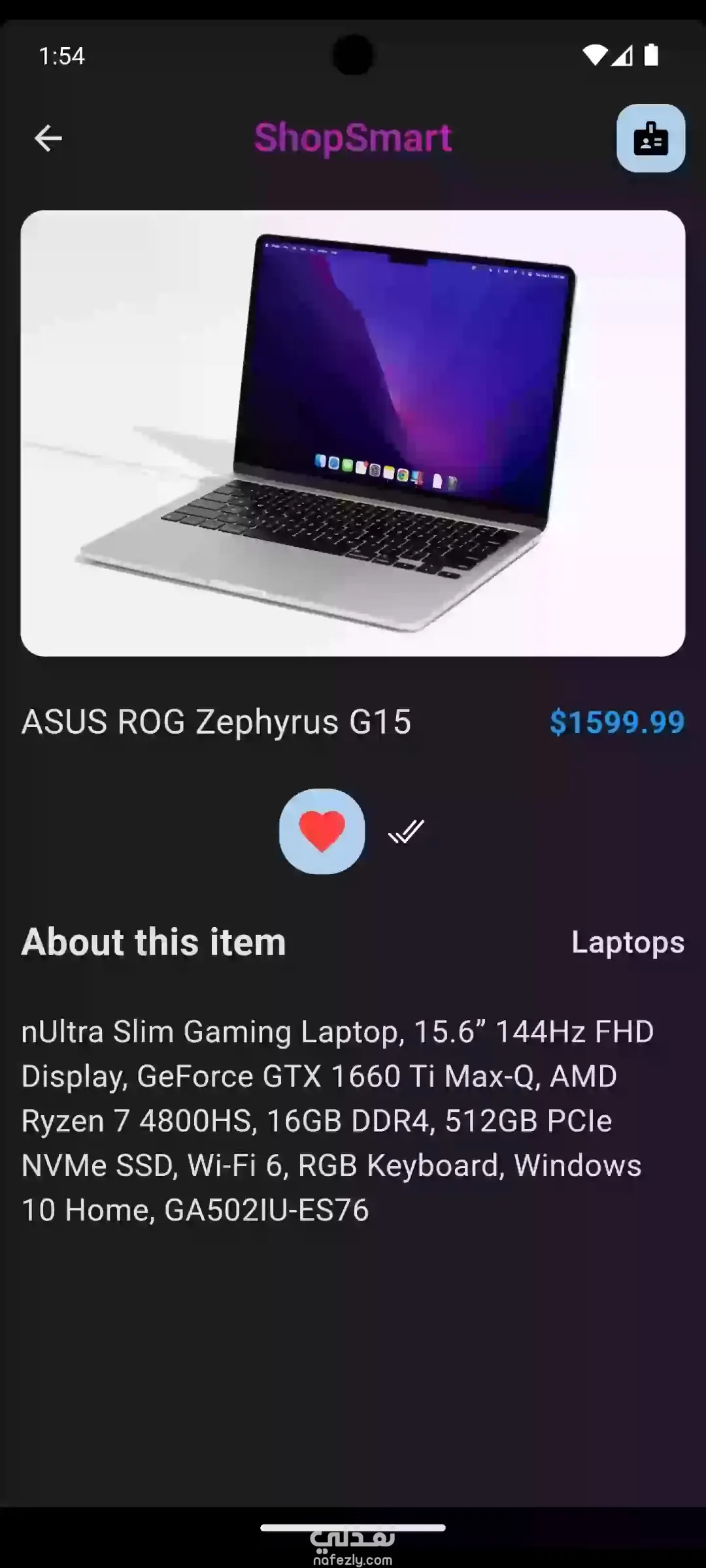The width and height of the screenshot is (706, 1568).
Task: Go back using the arrow icon
Action: (x=48, y=139)
